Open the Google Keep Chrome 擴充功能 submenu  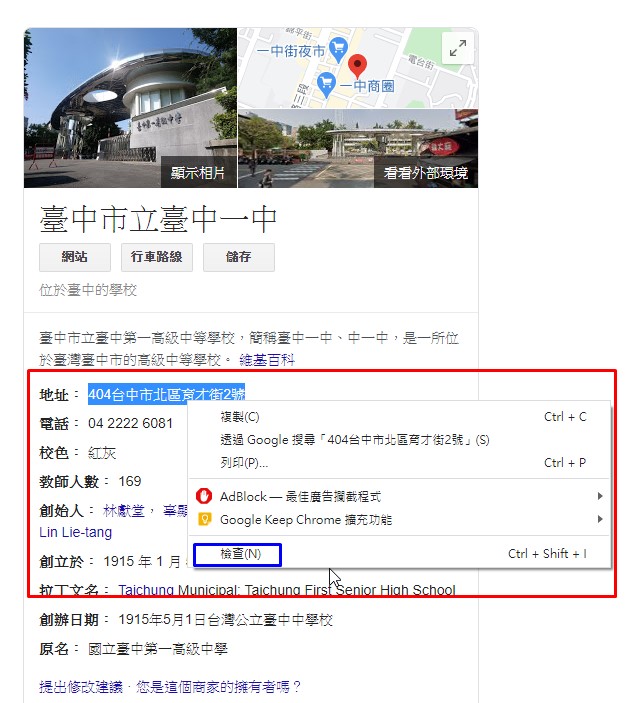(305, 520)
